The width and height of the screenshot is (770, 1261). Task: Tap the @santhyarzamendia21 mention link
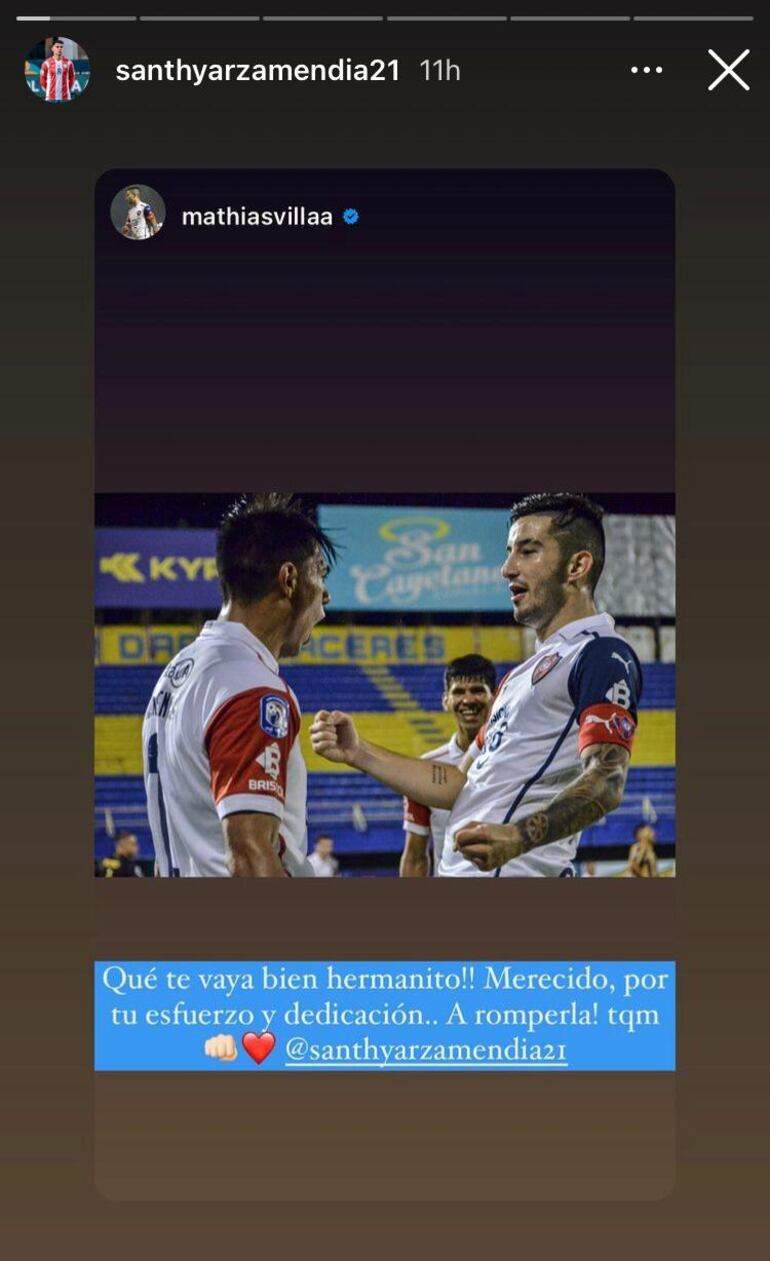[426, 1050]
